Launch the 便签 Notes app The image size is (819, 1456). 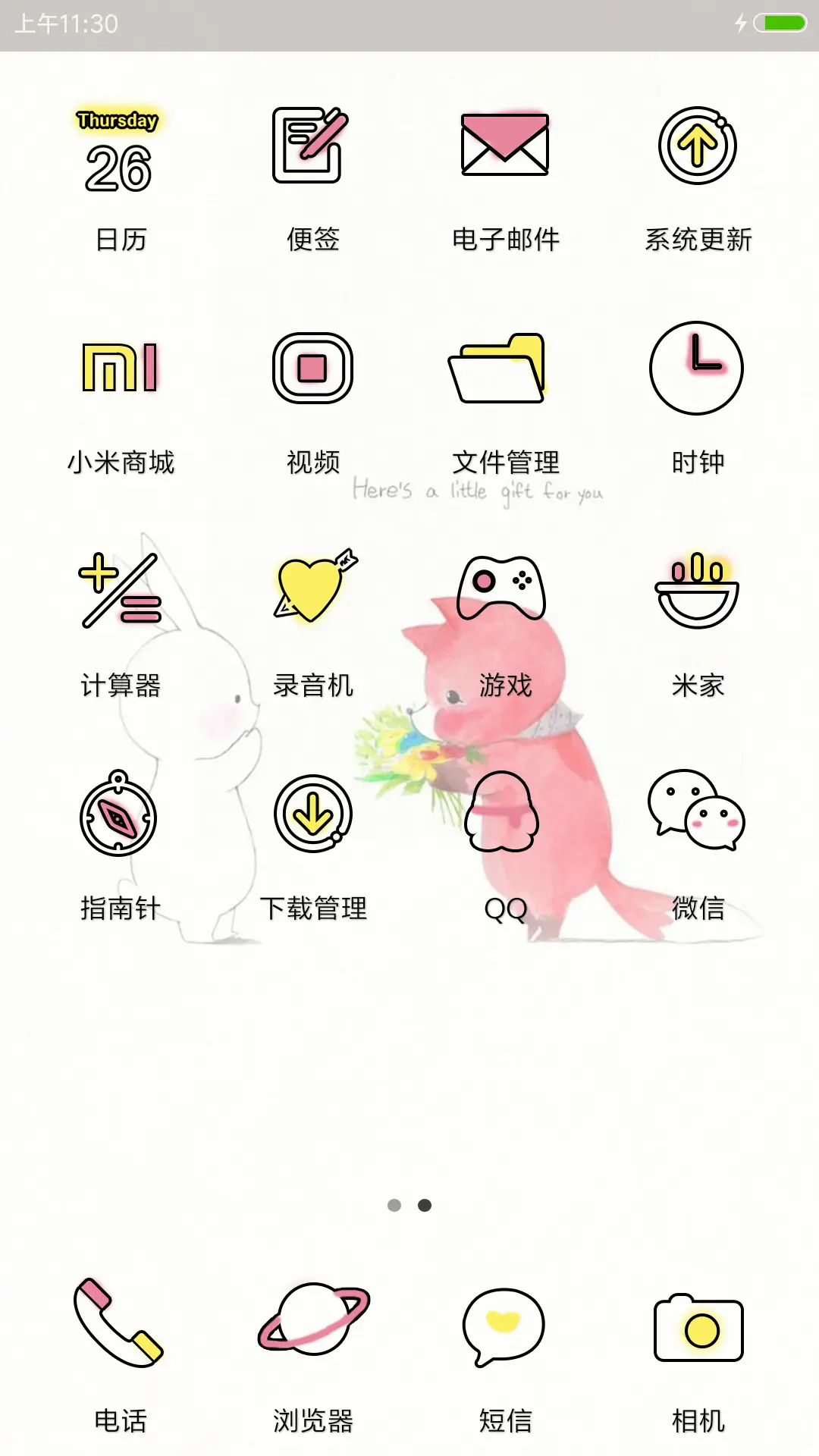311,148
